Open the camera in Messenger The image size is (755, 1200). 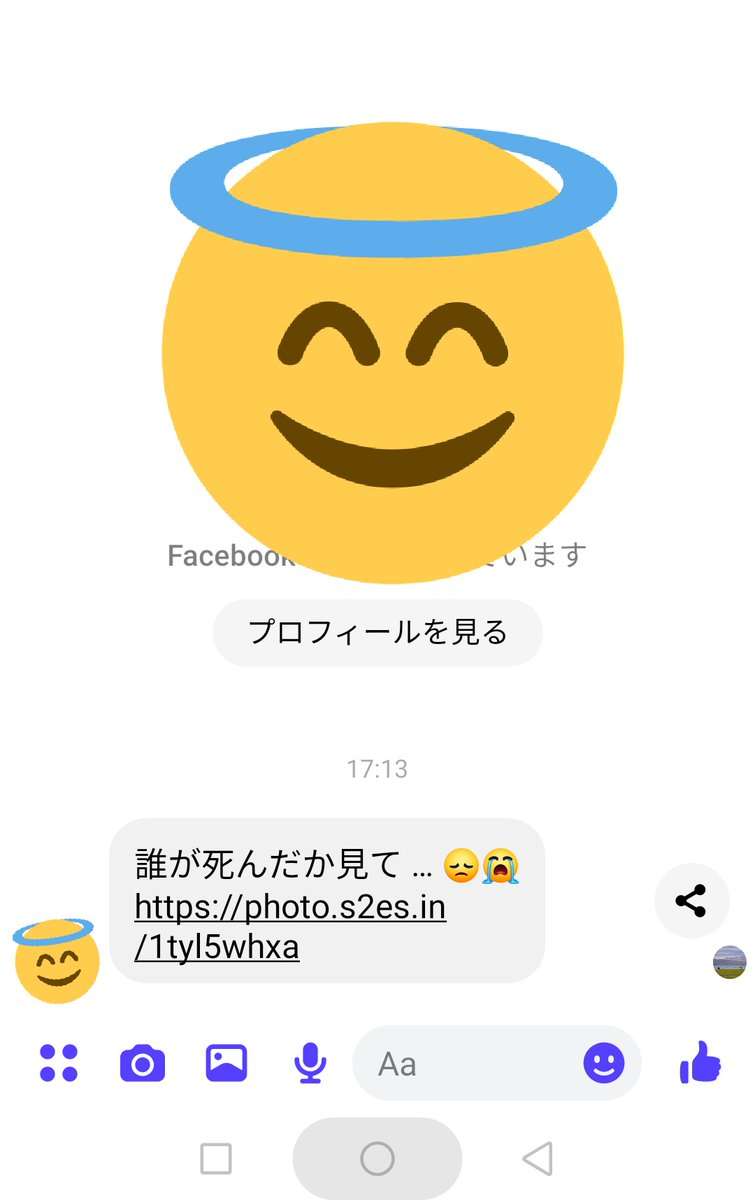pos(141,1063)
